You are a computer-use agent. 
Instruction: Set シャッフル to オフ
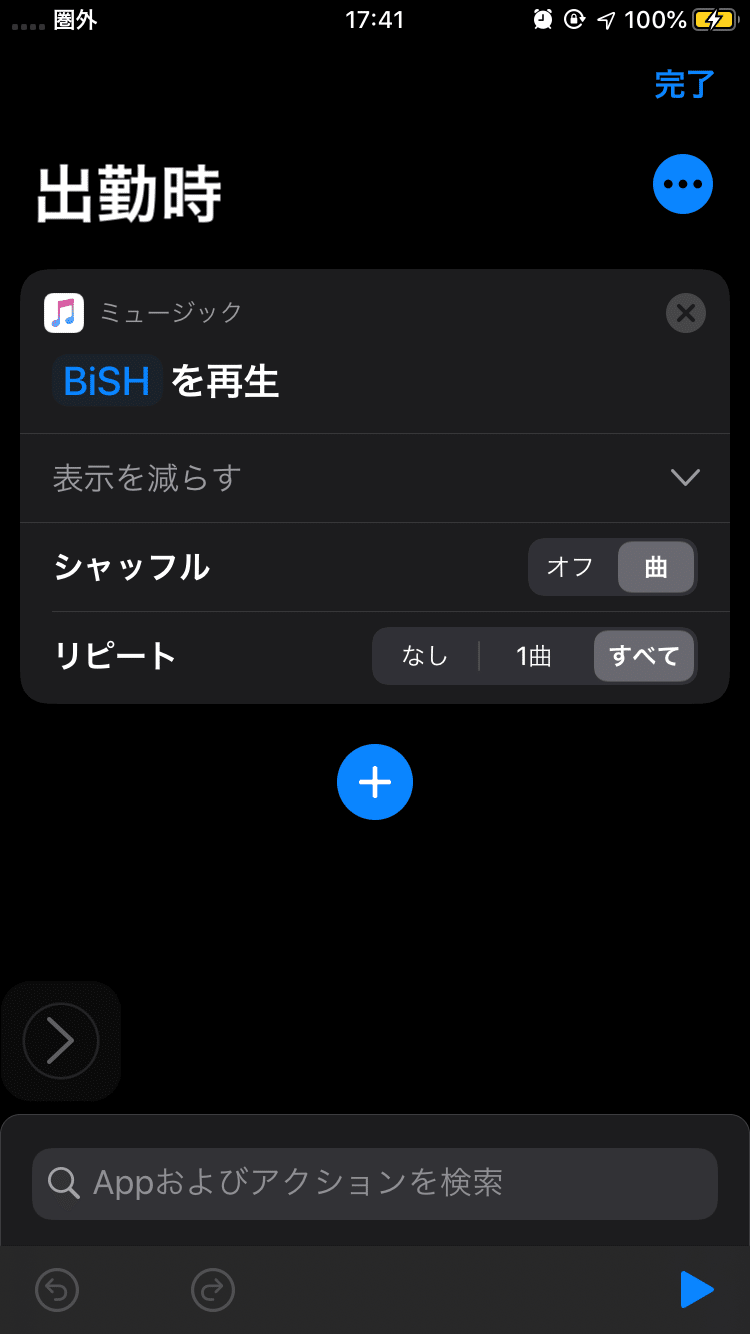pyautogui.click(x=572, y=567)
